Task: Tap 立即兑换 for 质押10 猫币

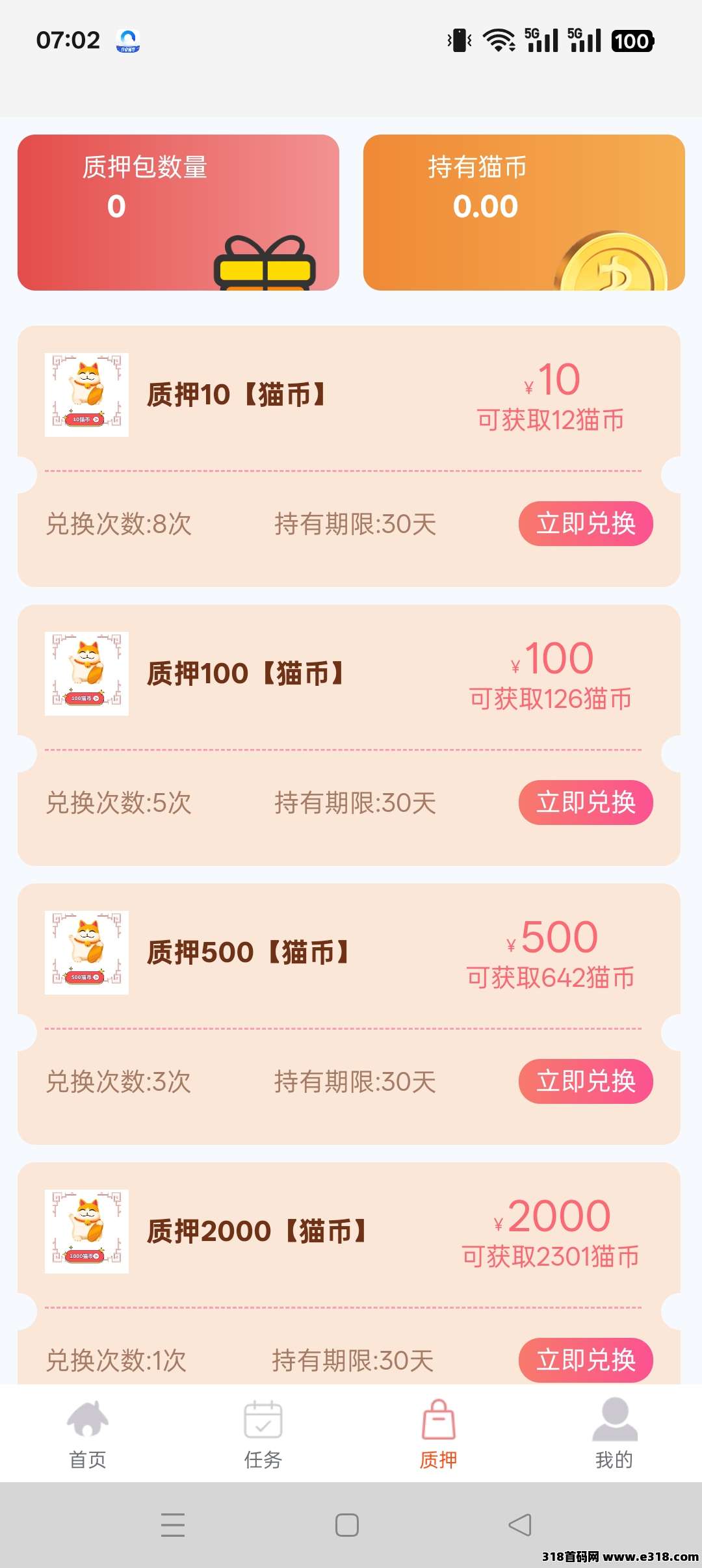Action: click(x=585, y=523)
